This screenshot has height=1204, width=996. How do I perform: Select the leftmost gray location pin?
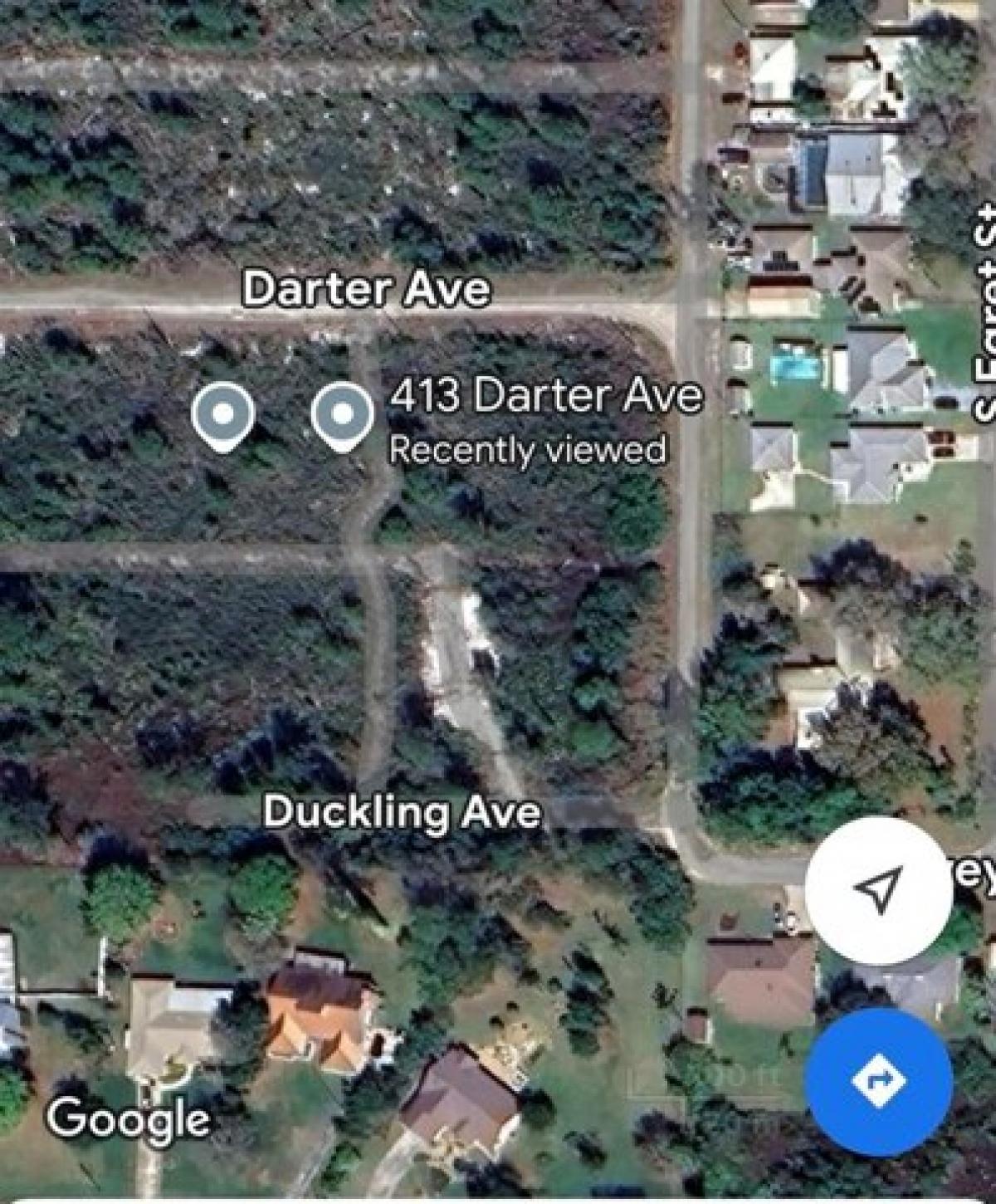(x=222, y=413)
